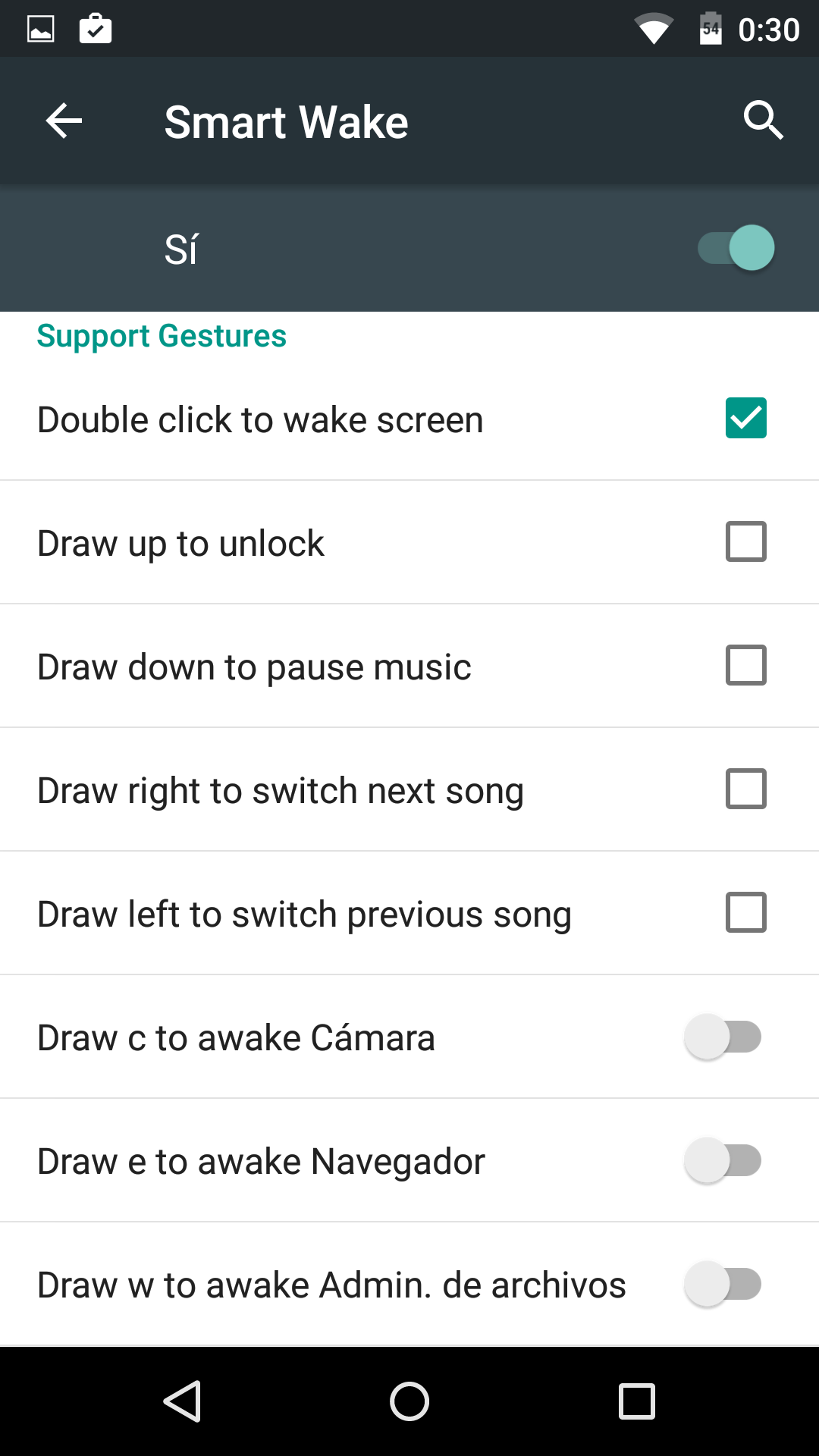Enable Draw up to unlock
This screenshot has width=819, height=1456.
745,541
